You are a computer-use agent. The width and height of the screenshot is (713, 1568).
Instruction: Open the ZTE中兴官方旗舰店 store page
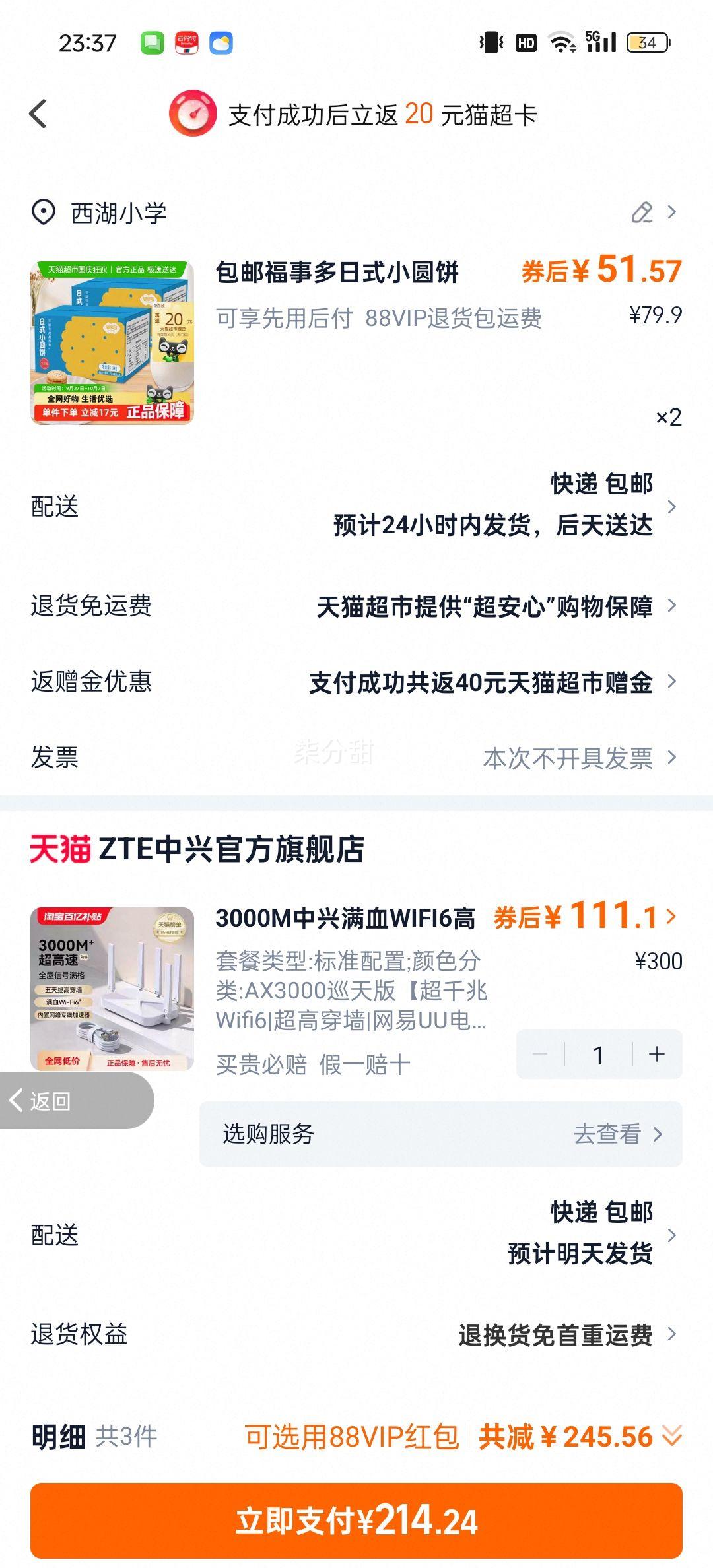[x=231, y=851]
